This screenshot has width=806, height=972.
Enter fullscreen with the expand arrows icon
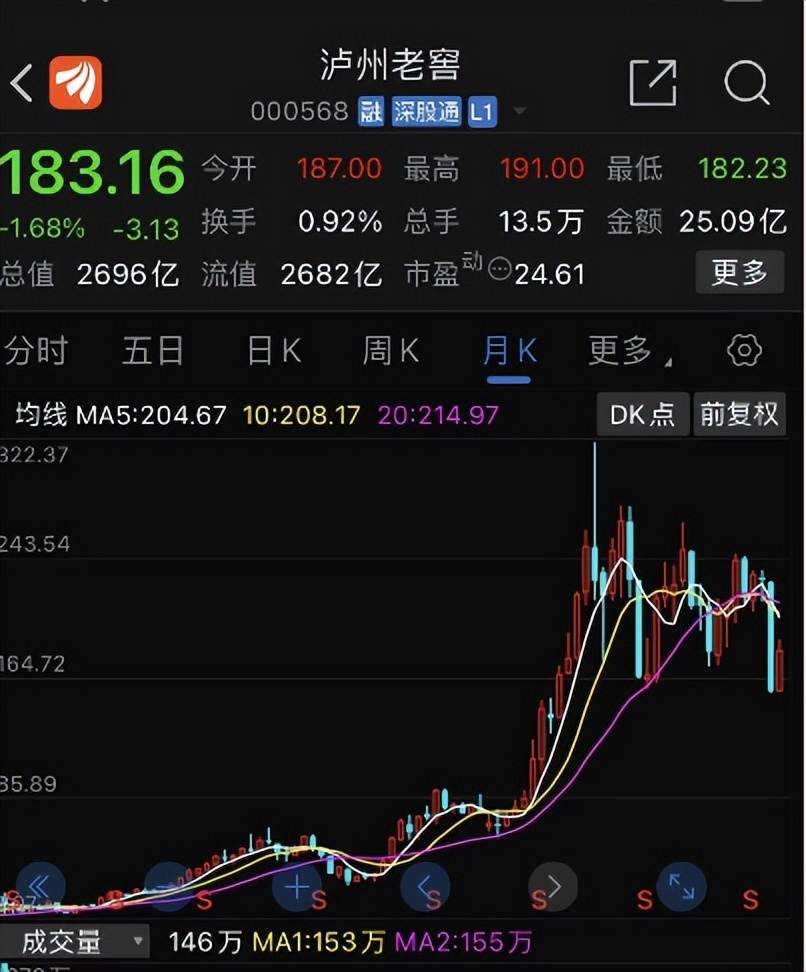681,886
